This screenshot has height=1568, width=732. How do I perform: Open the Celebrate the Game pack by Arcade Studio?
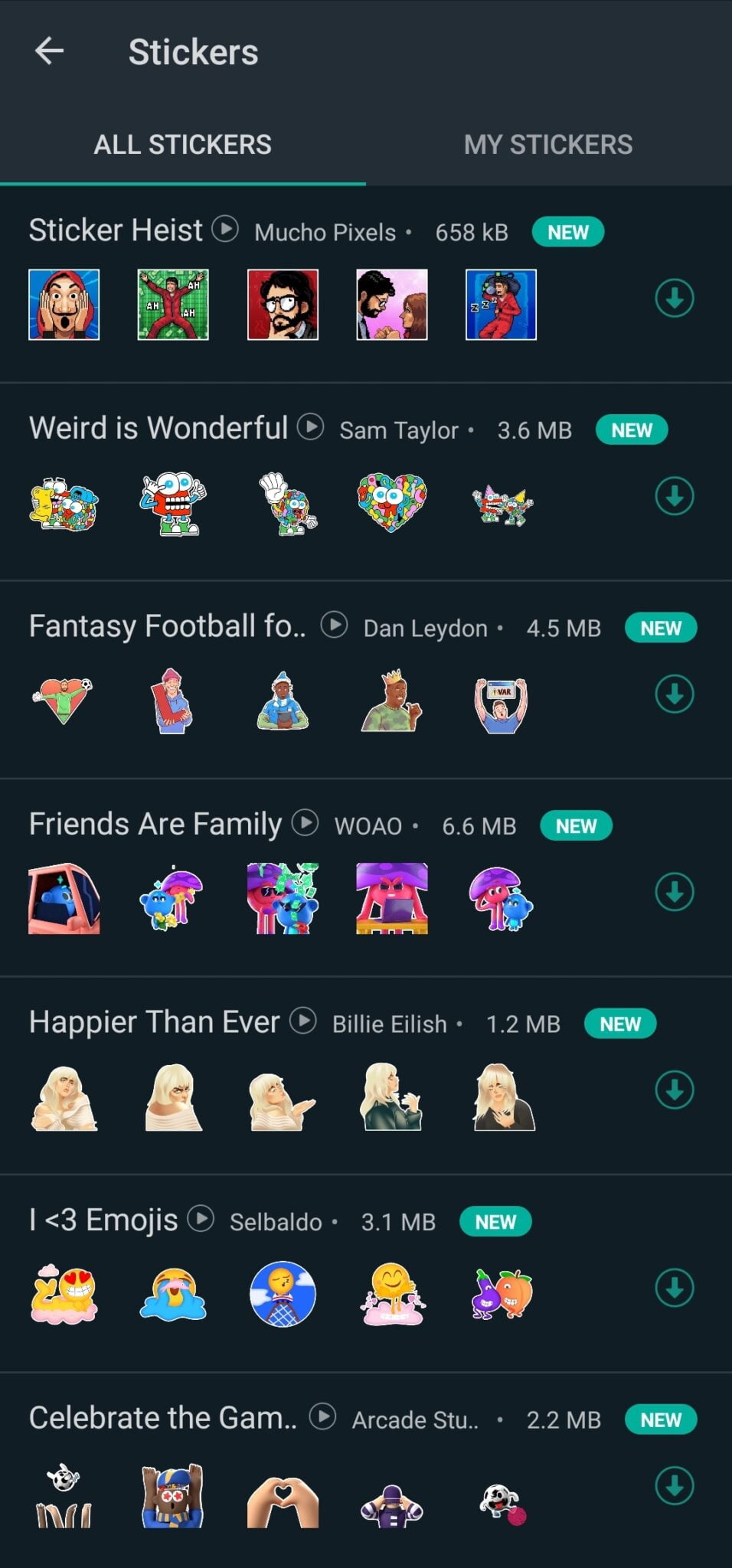click(x=366, y=1470)
